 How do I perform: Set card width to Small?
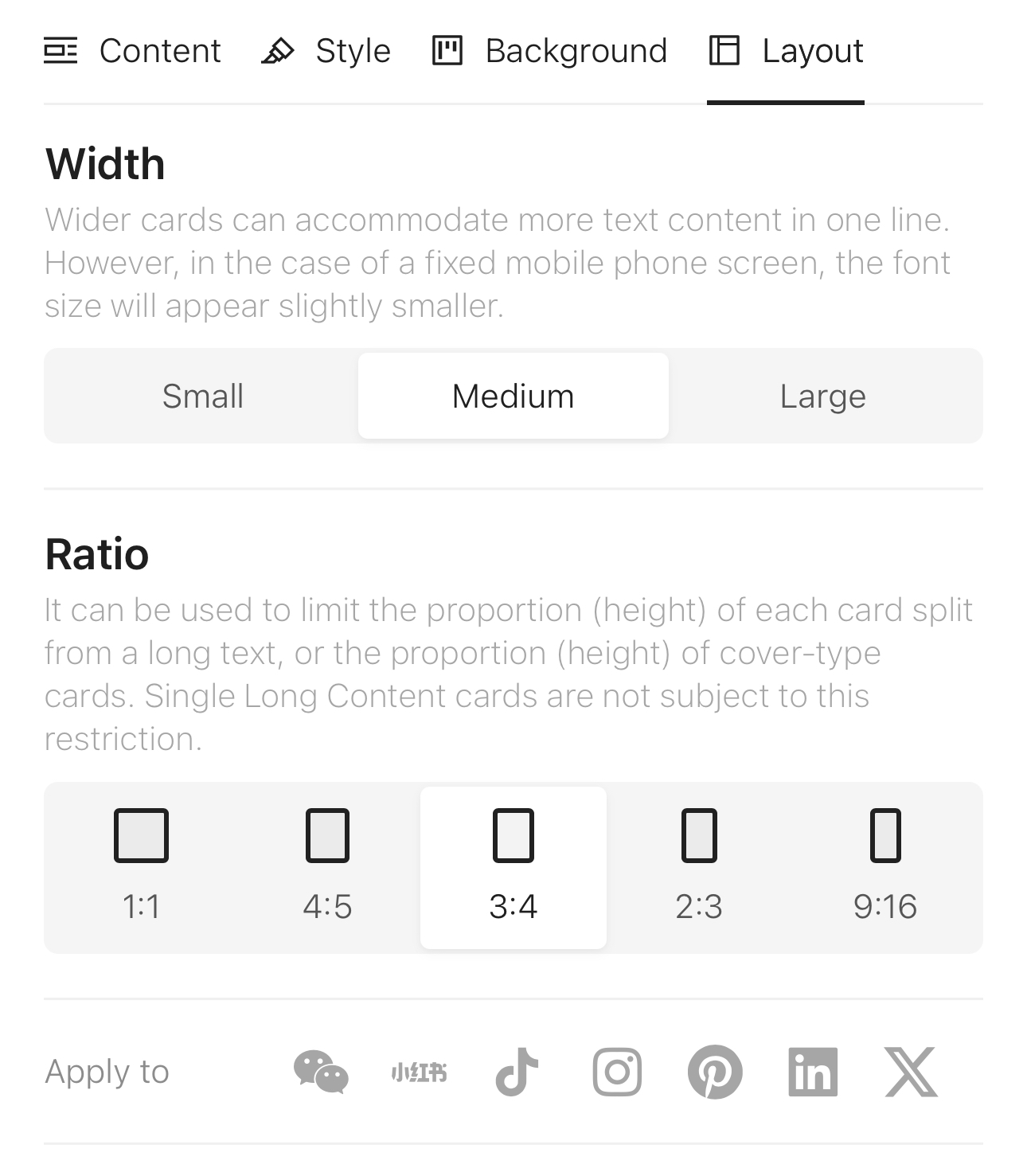202,396
